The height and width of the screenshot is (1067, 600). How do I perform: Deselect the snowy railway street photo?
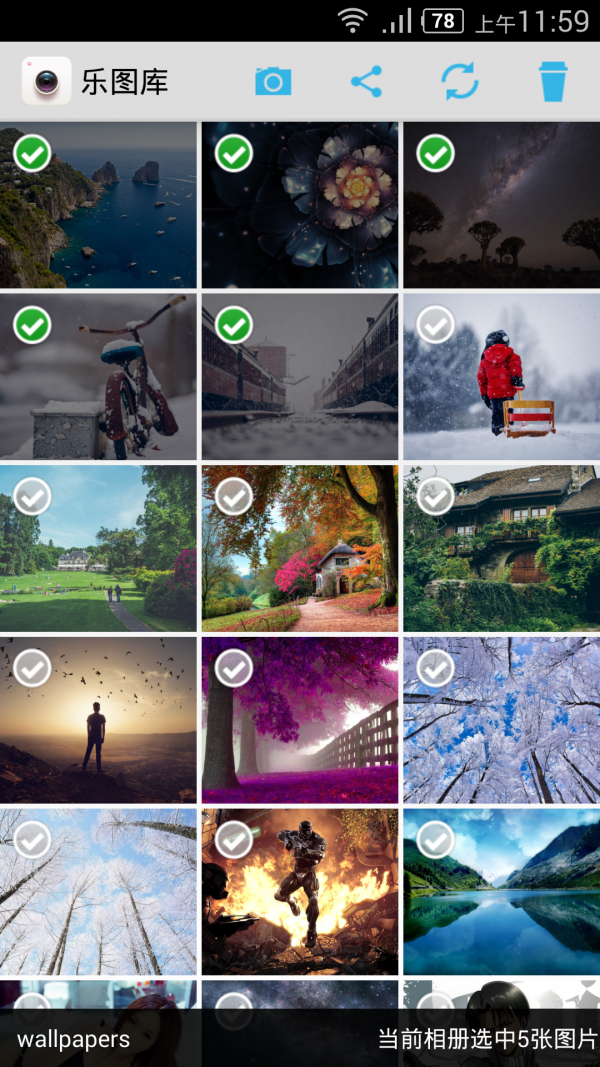pos(234,325)
